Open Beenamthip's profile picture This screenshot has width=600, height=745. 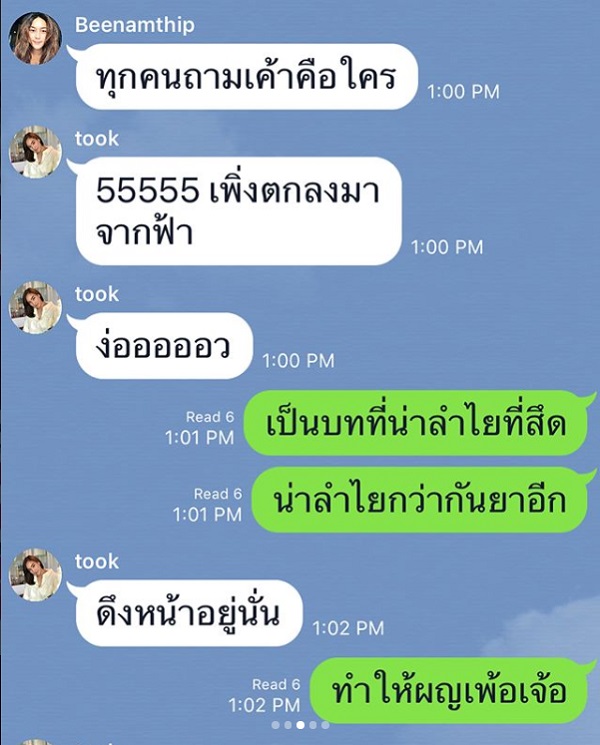click(x=35, y=39)
